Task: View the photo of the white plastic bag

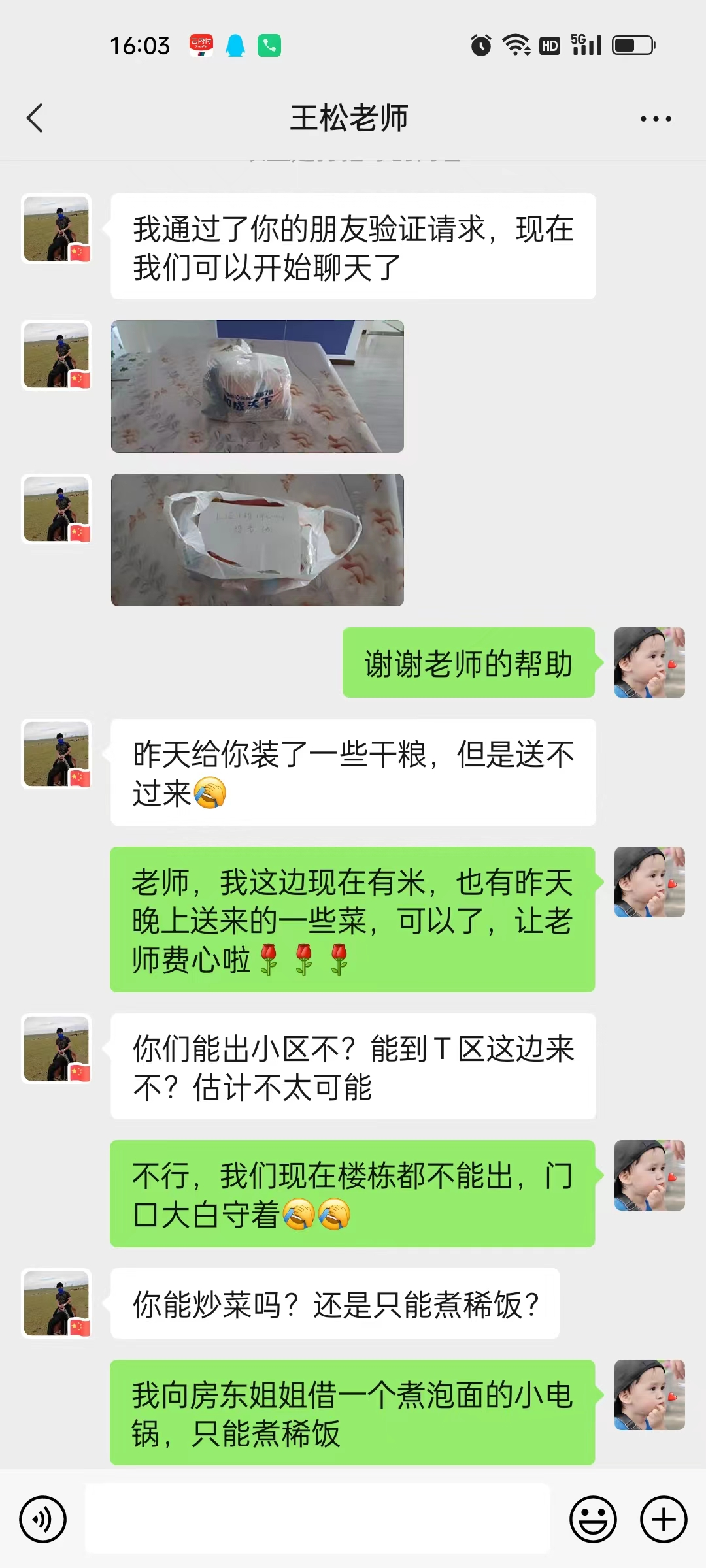Action: coord(258,540)
